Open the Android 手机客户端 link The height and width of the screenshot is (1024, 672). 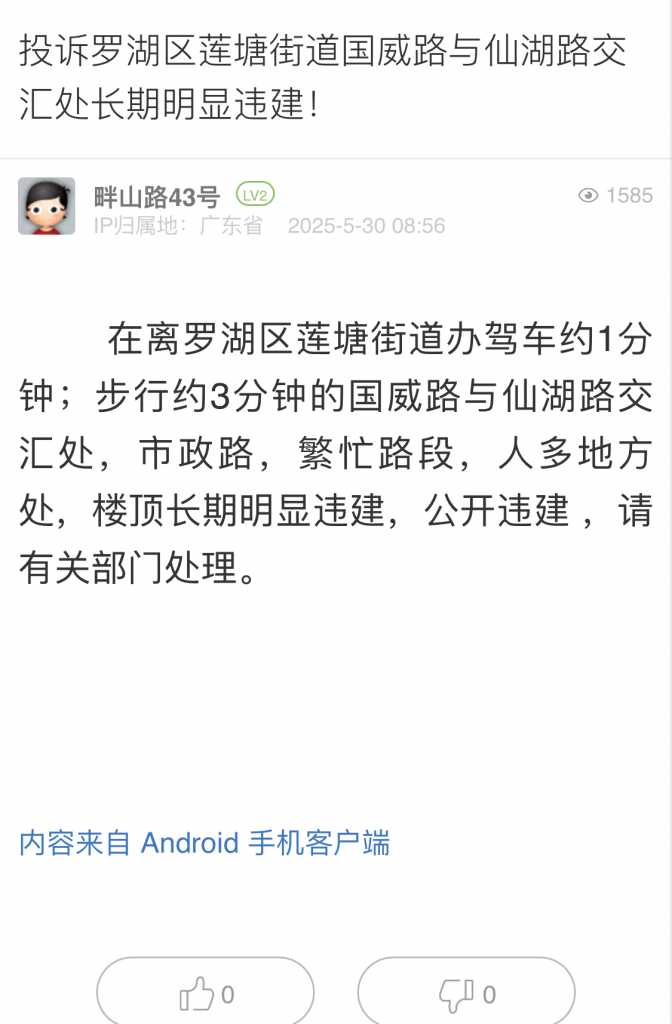point(265,842)
